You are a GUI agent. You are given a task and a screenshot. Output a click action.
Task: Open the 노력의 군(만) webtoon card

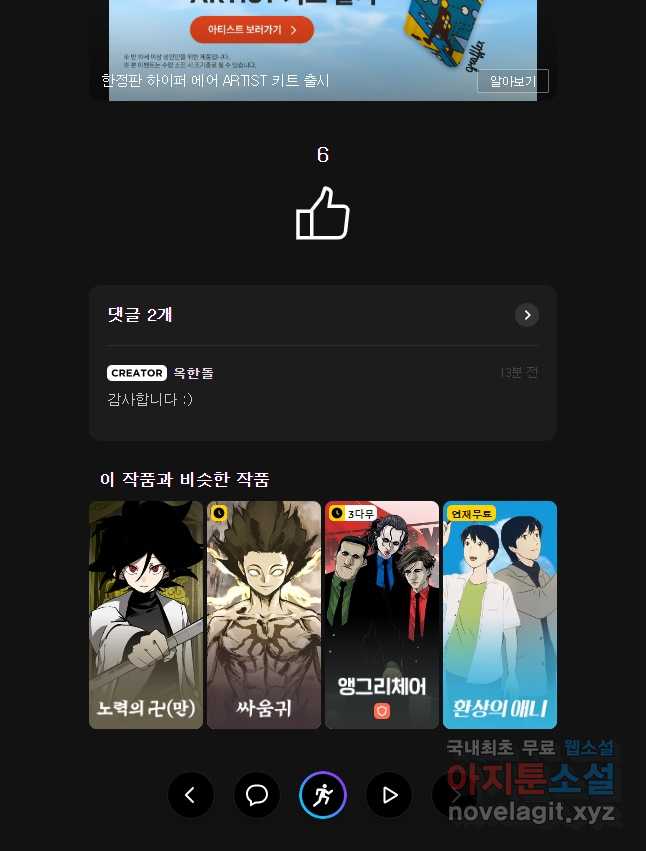pos(146,615)
